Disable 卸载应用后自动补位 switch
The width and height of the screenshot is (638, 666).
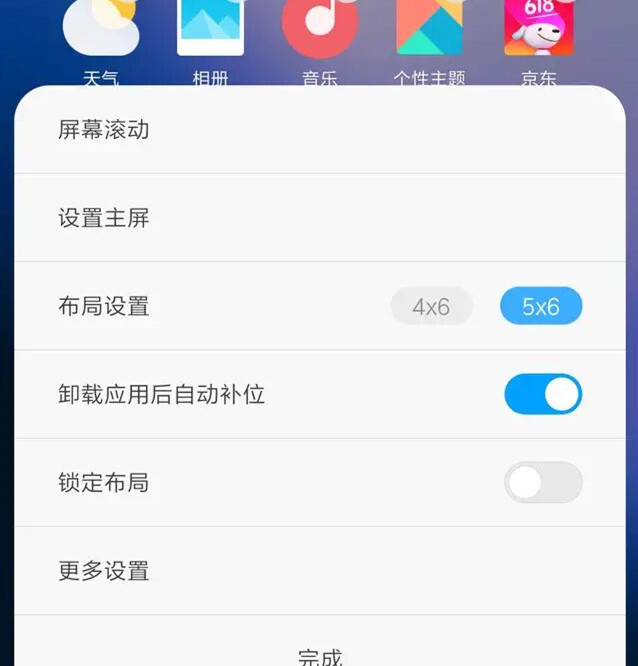(x=543, y=394)
